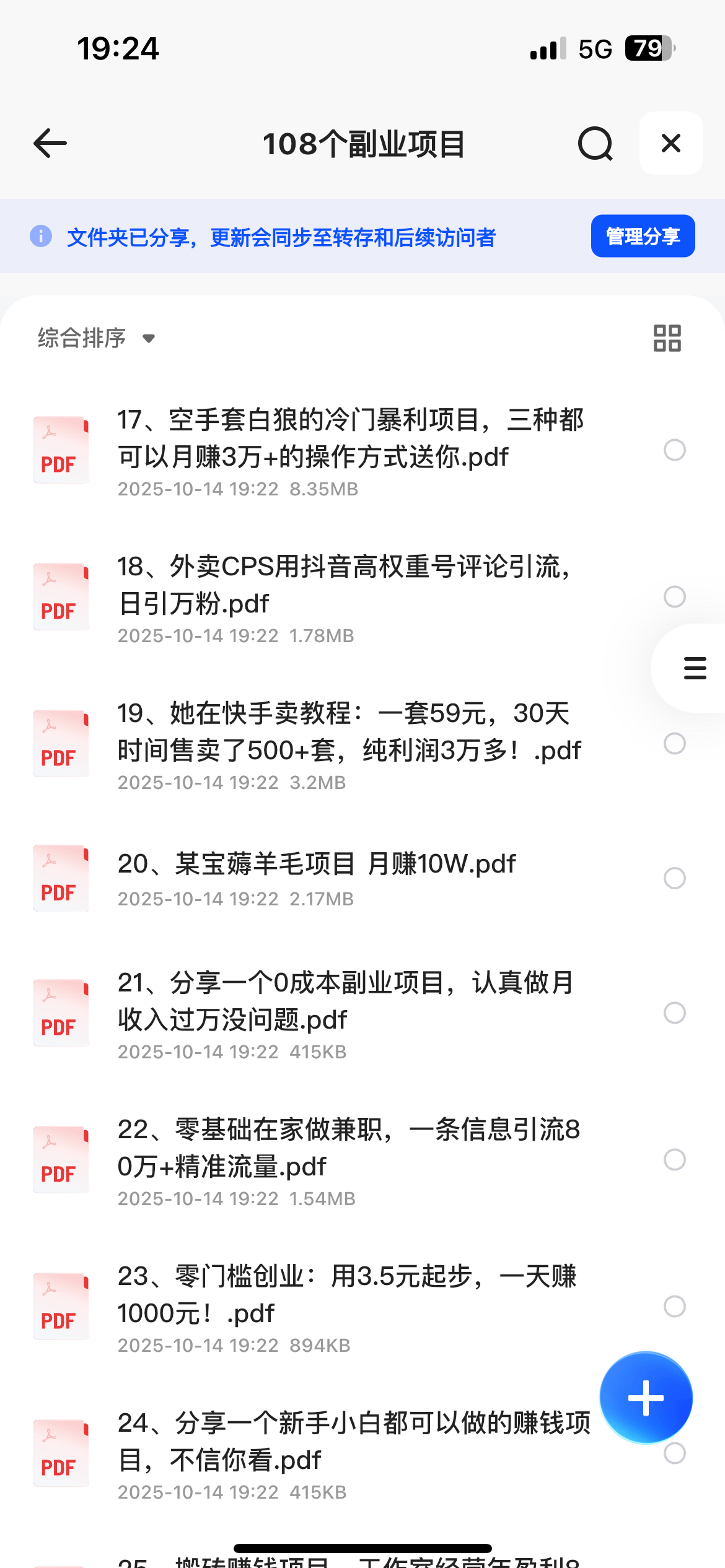This screenshot has width=725, height=1568.
Task: Select the checkbox for file 20、某宝薅羊毛项目
Action: coord(674,878)
